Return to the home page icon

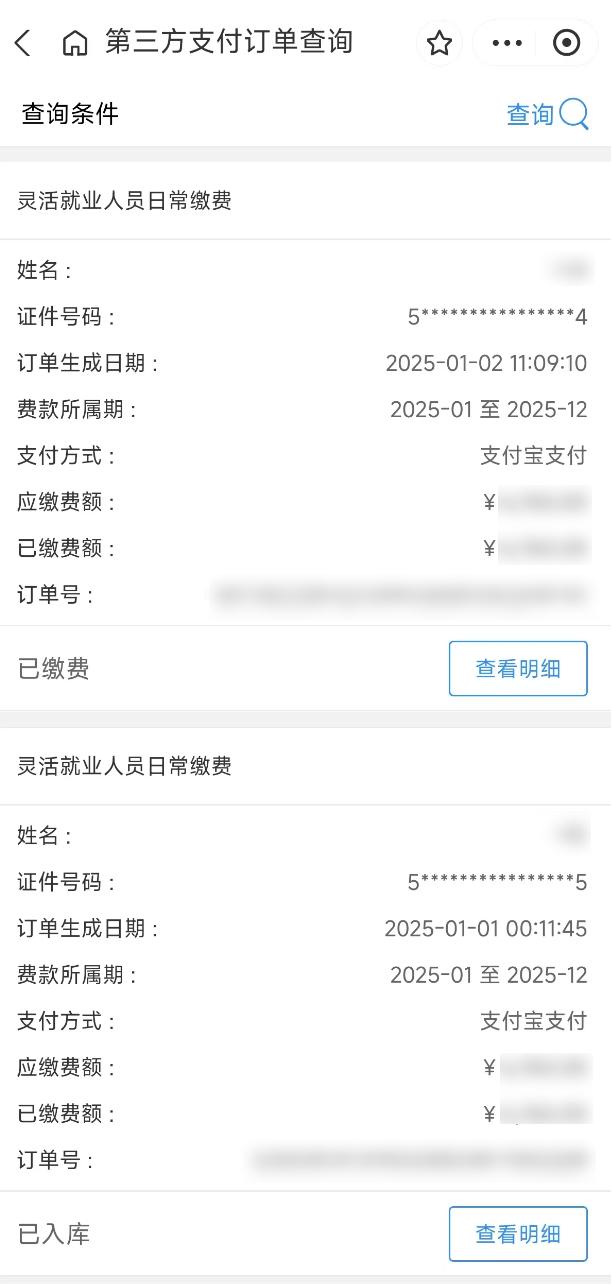[x=75, y=43]
